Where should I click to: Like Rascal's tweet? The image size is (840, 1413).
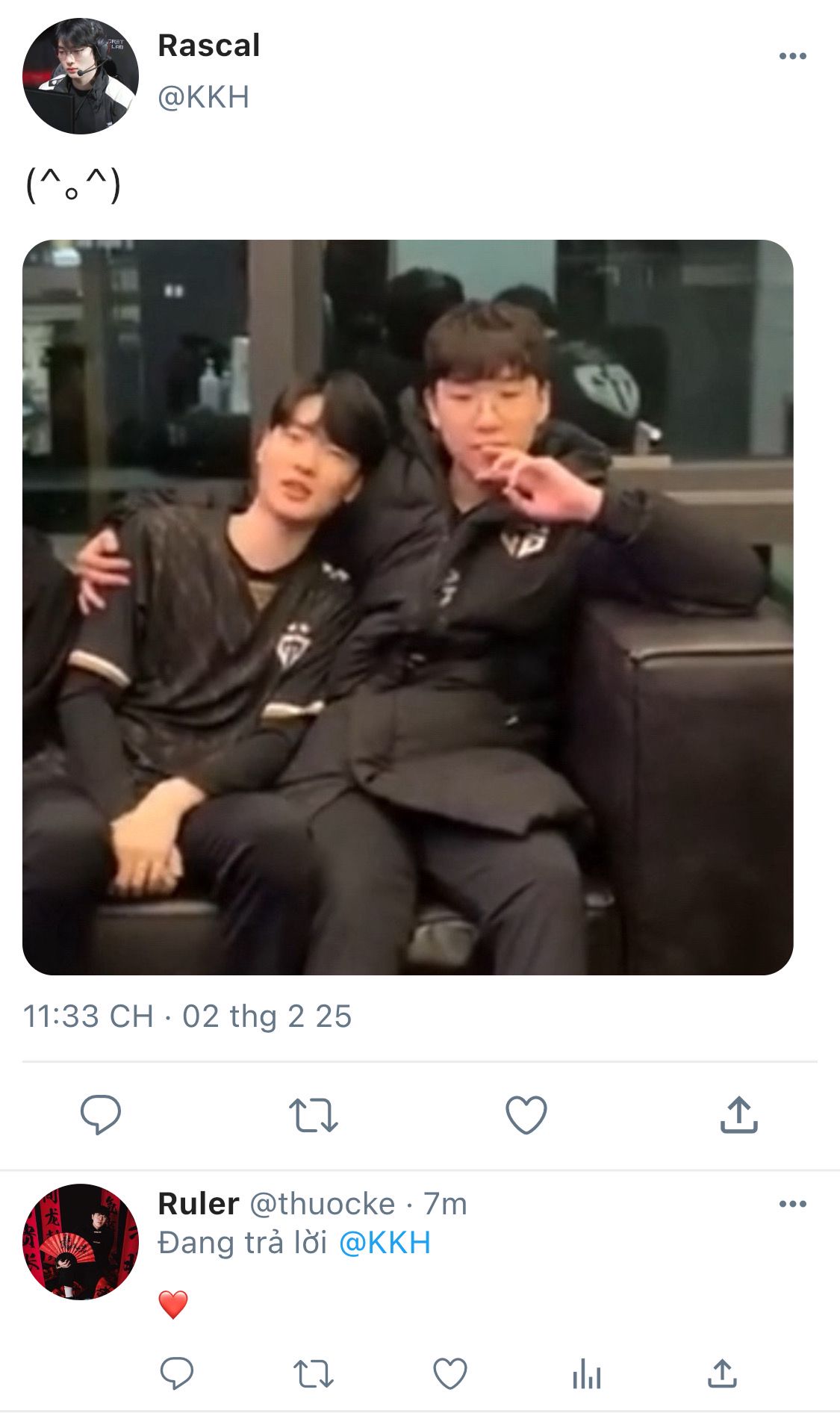(x=526, y=1115)
